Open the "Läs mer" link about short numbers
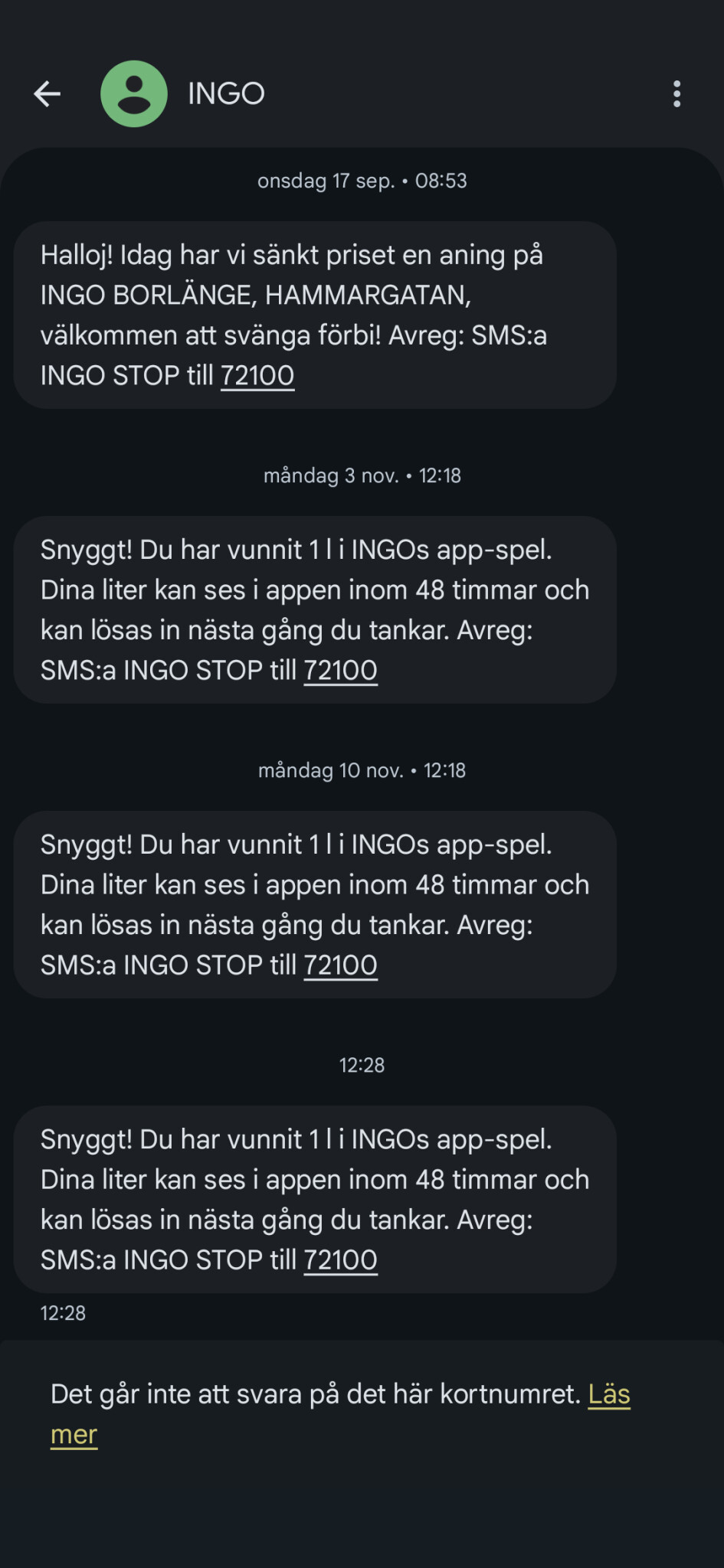This screenshot has width=724, height=1568. 608,1395
